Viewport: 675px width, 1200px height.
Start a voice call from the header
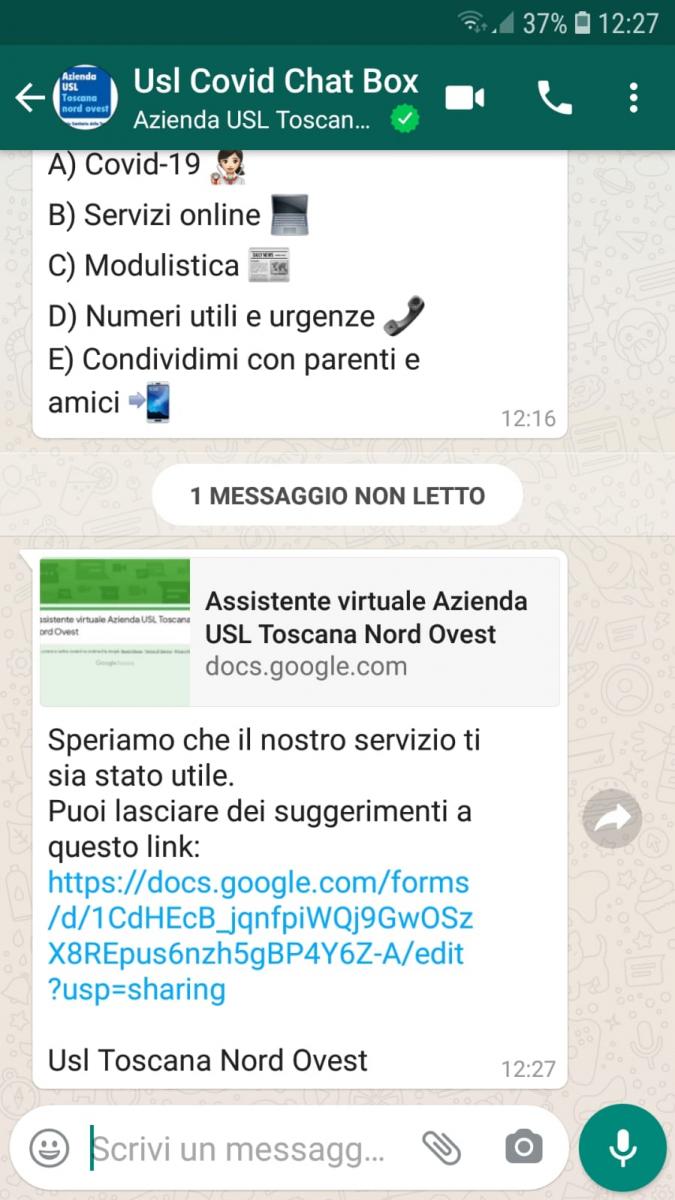click(555, 97)
